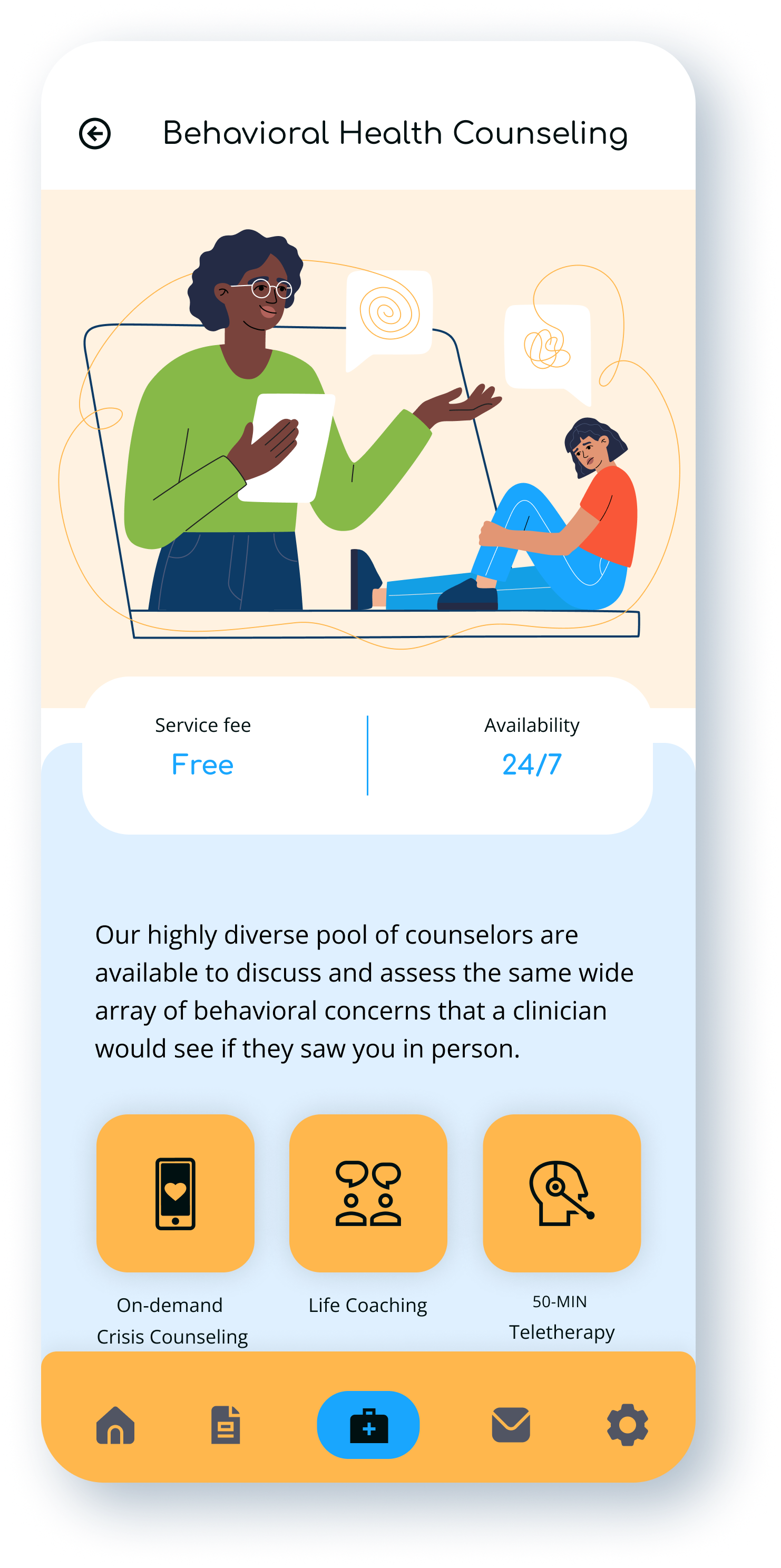This screenshot has width=781, height=1568.
Task: Open settings via the gear icon
Action: coord(628,1426)
